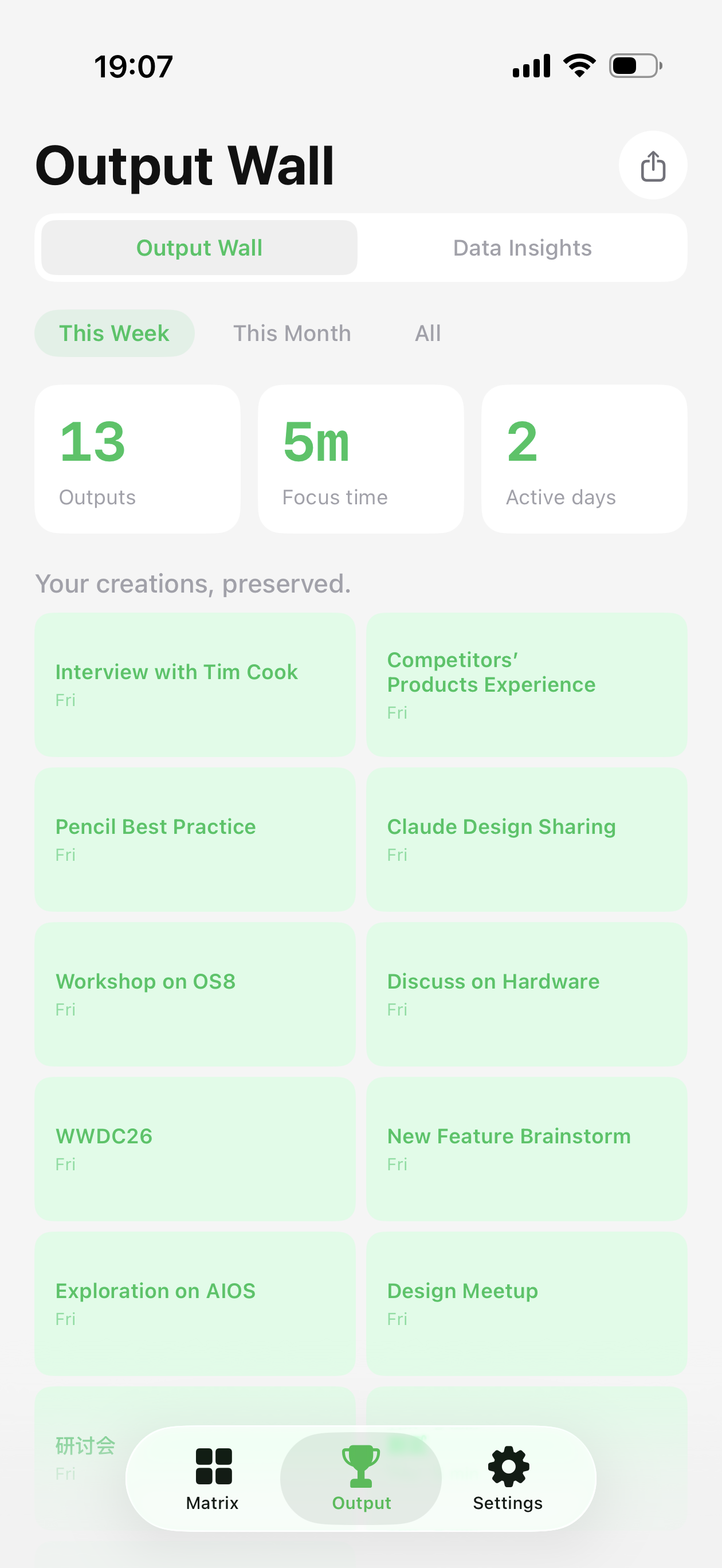Open the Discuss on Hardware card

(x=527, y=994)
